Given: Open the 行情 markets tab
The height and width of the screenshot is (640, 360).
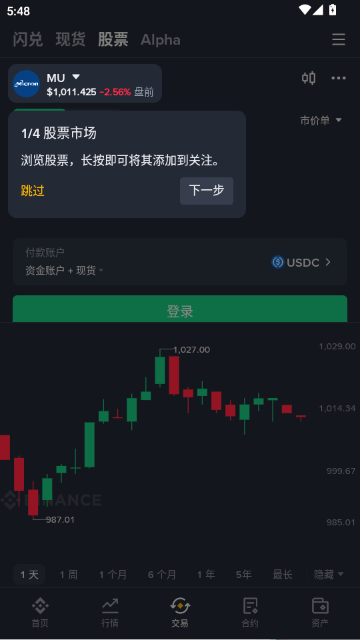Looking at the screenshot, I should pyautogui.click(x=110, y=611).
